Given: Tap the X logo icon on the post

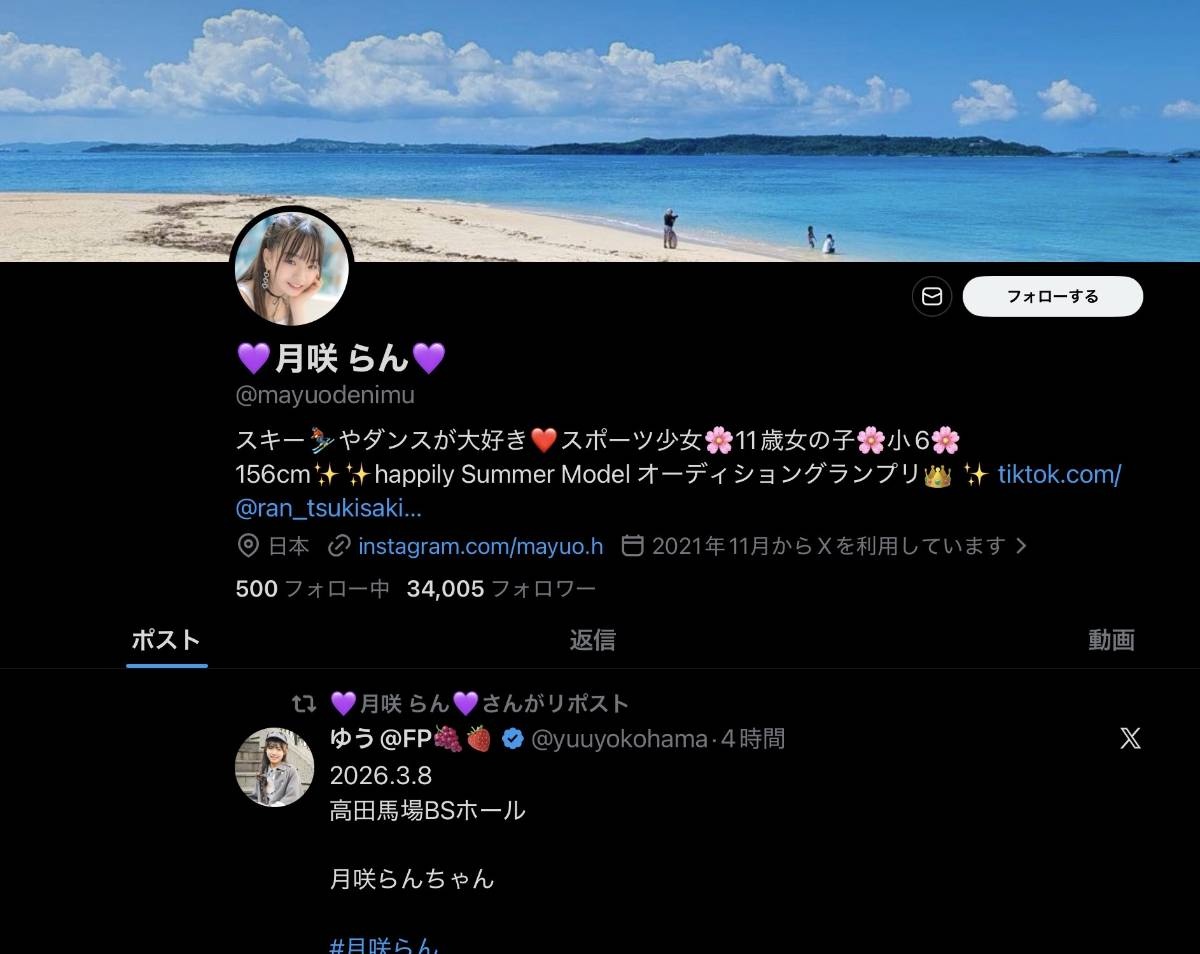Looking at the screenshot, I should click(1130, 739).
